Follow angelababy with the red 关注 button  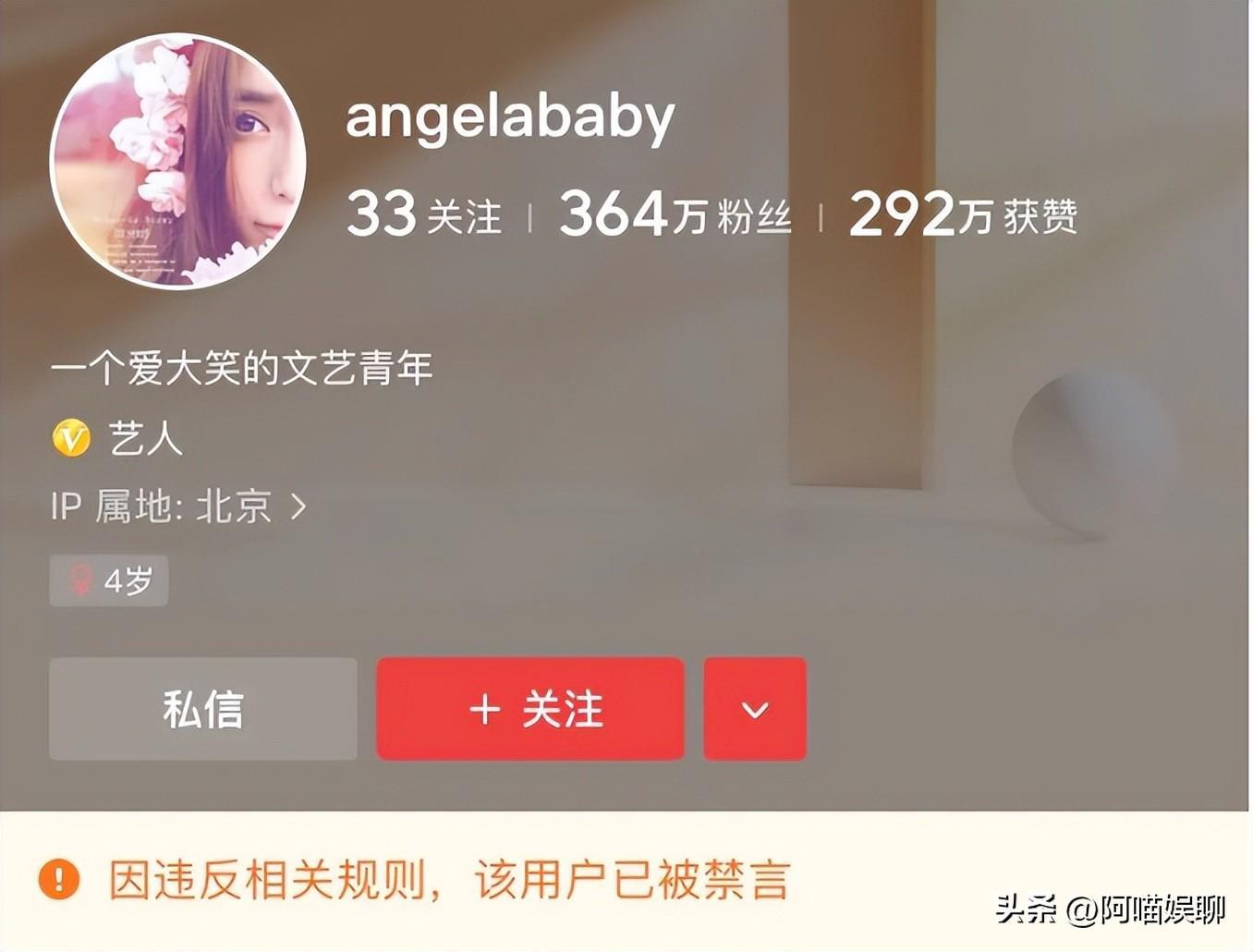pos(530,709)
